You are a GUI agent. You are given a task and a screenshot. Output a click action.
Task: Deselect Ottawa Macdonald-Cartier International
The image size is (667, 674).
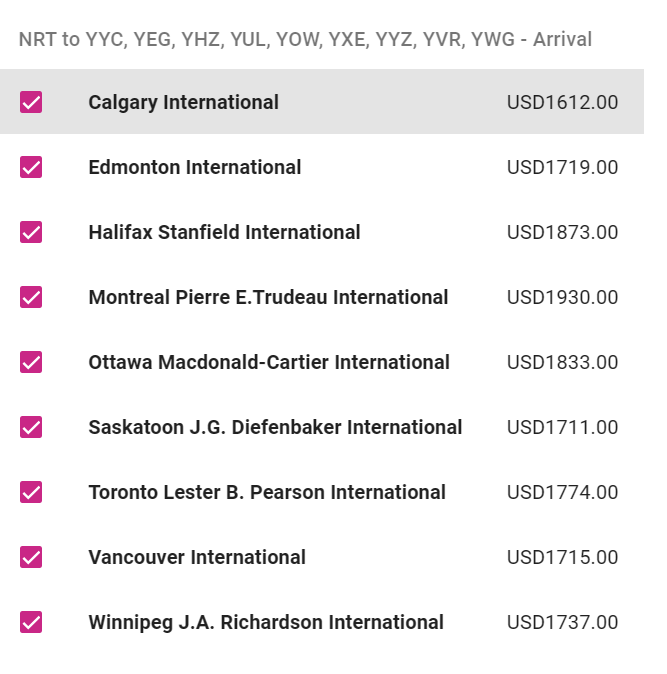(31, 362)
